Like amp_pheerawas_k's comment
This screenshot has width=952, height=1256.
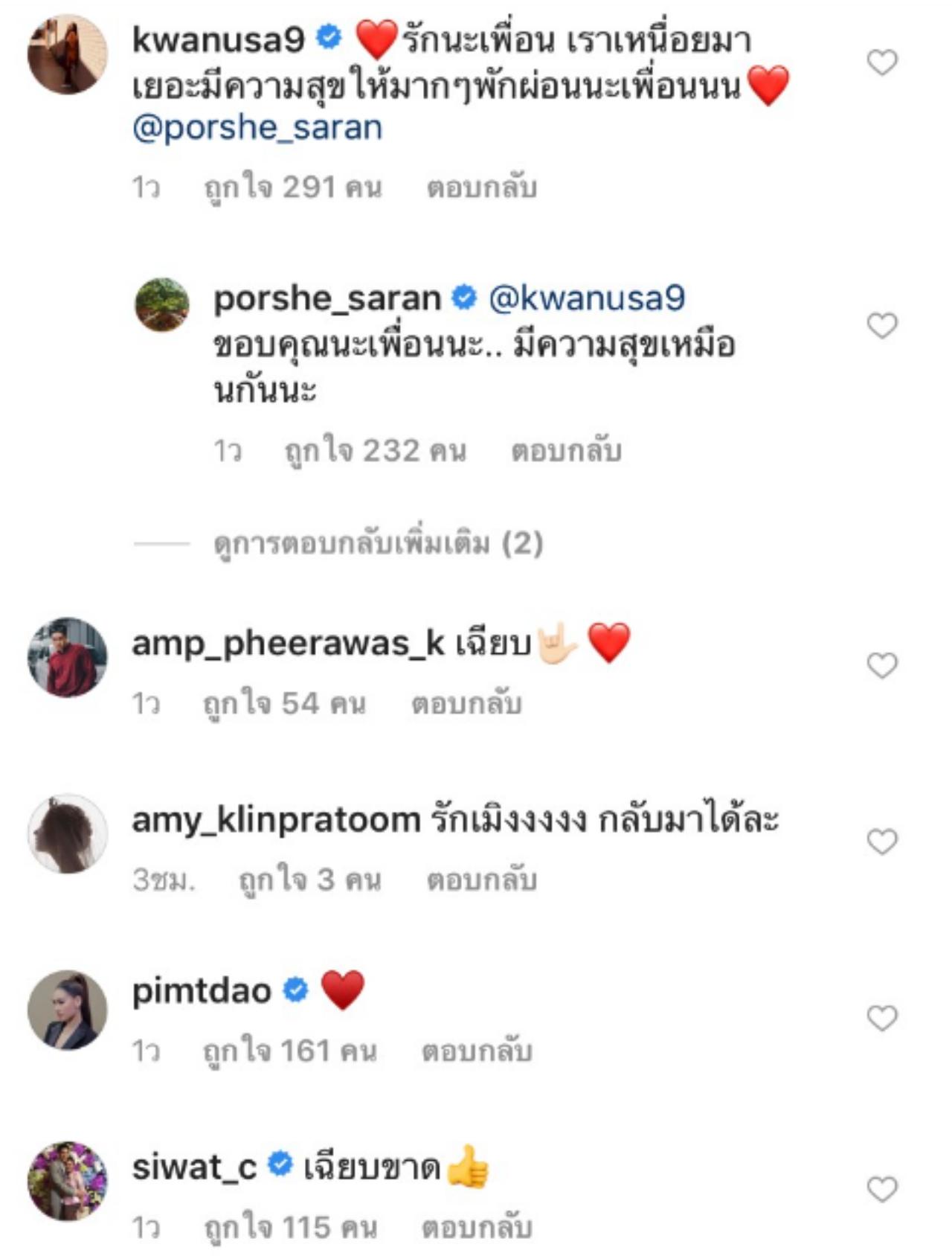(882, 665)
